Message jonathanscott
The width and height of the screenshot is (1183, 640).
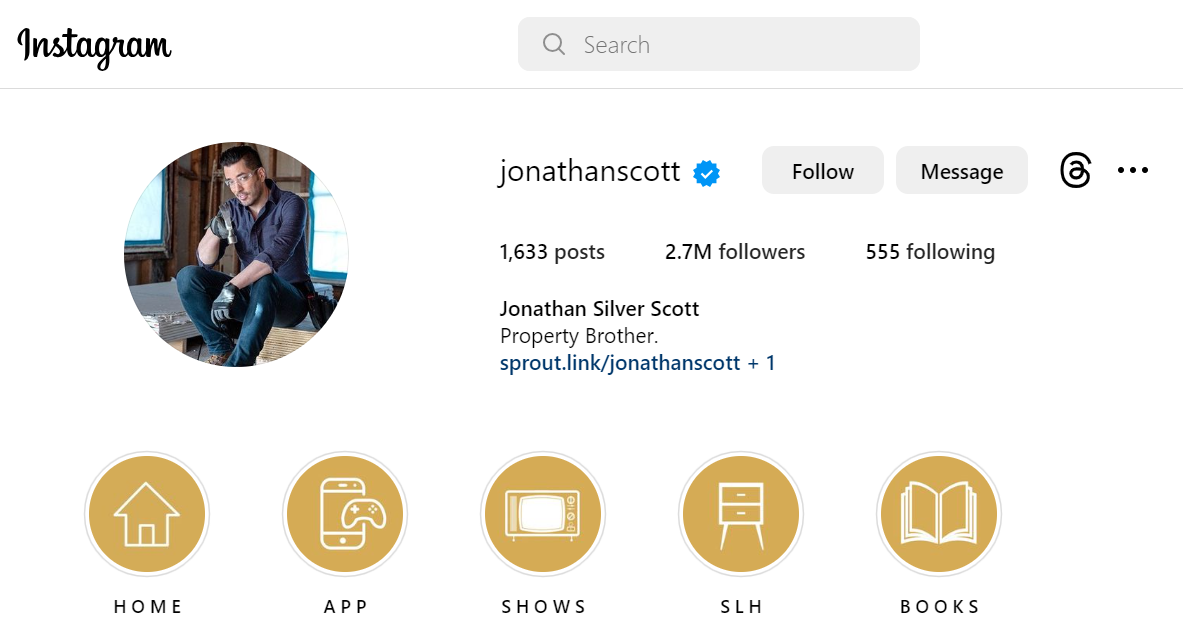tap(961, 171)
